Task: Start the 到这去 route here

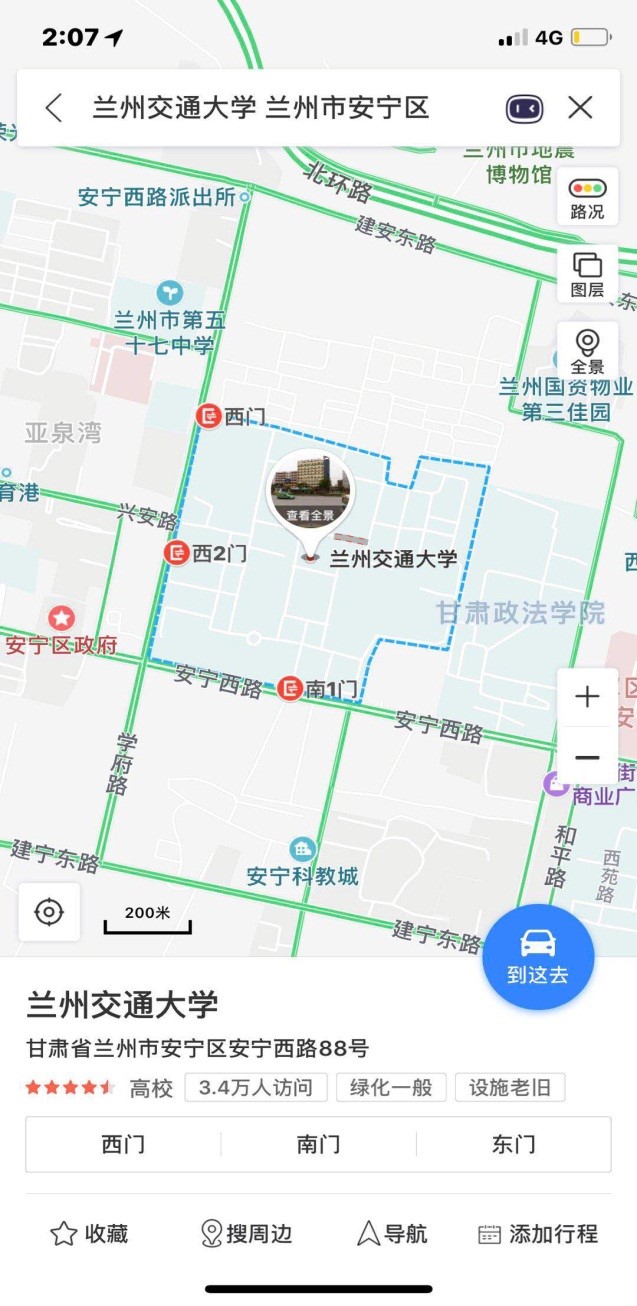Action: pyautogui.click(x=538, y=957)
